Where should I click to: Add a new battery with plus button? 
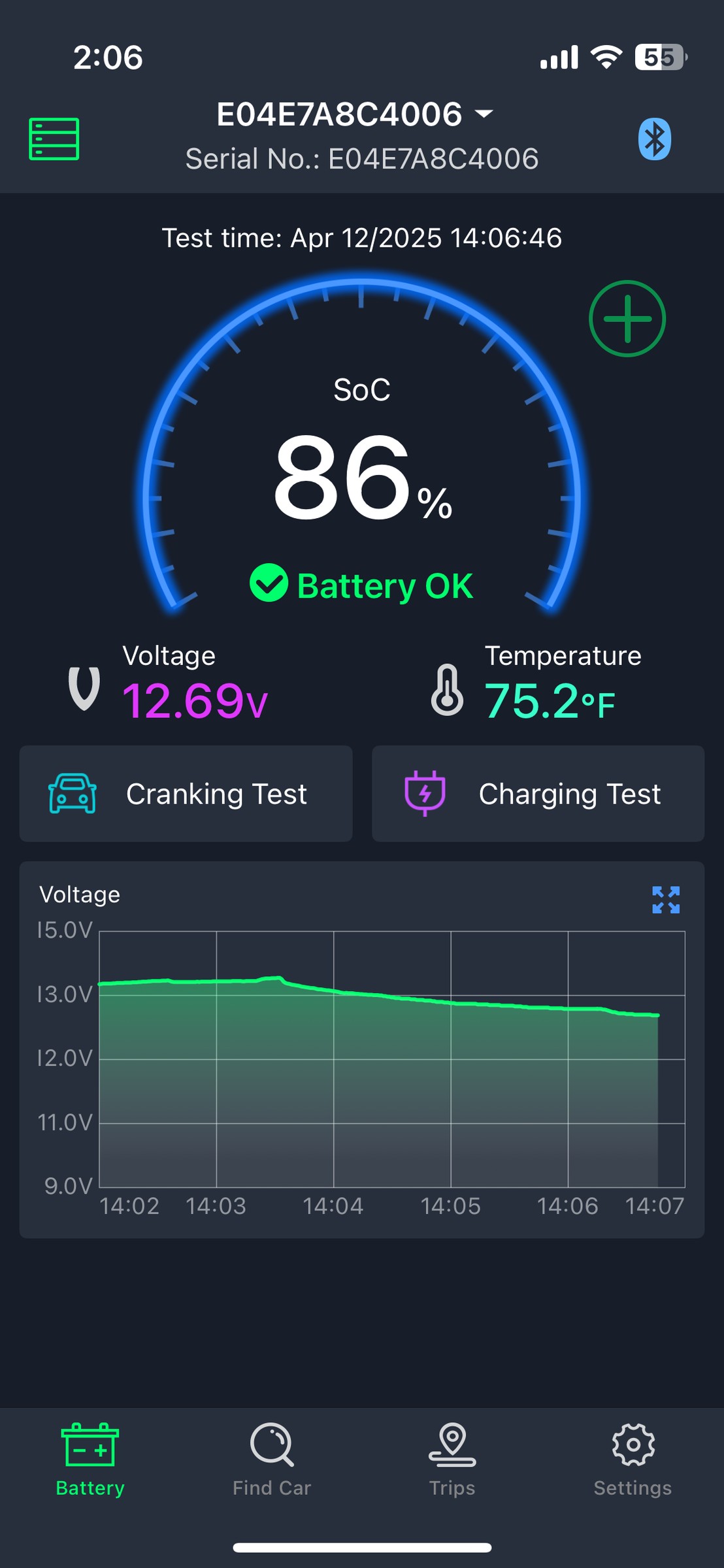[x=627, y=319]
